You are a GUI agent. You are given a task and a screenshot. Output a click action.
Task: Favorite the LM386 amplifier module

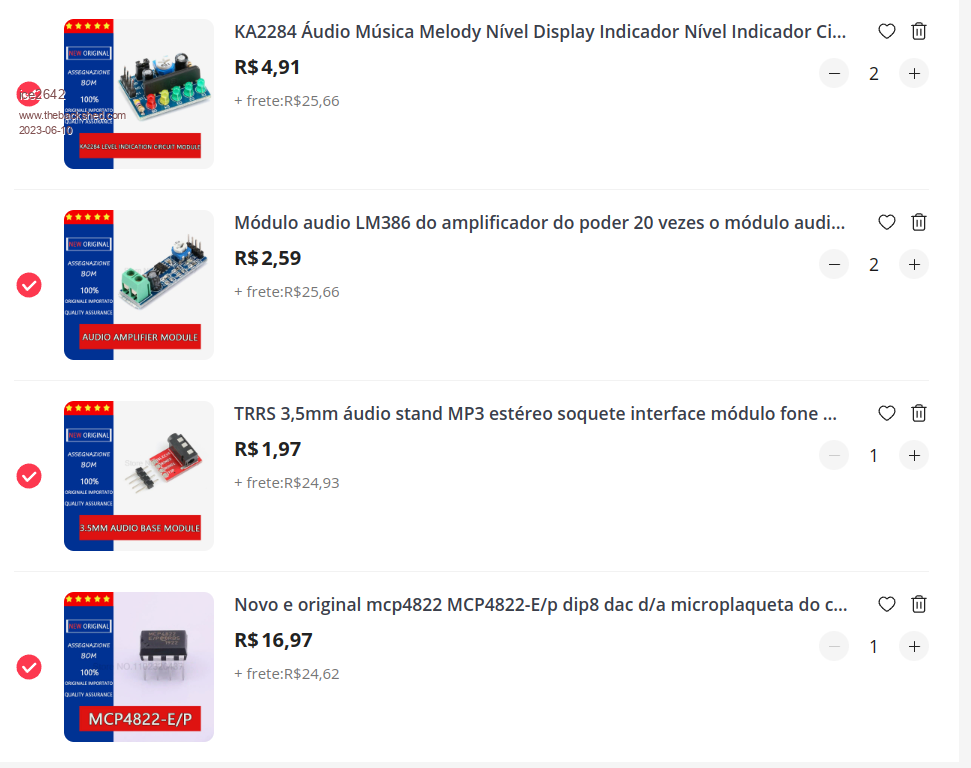[x=886, y=222]
